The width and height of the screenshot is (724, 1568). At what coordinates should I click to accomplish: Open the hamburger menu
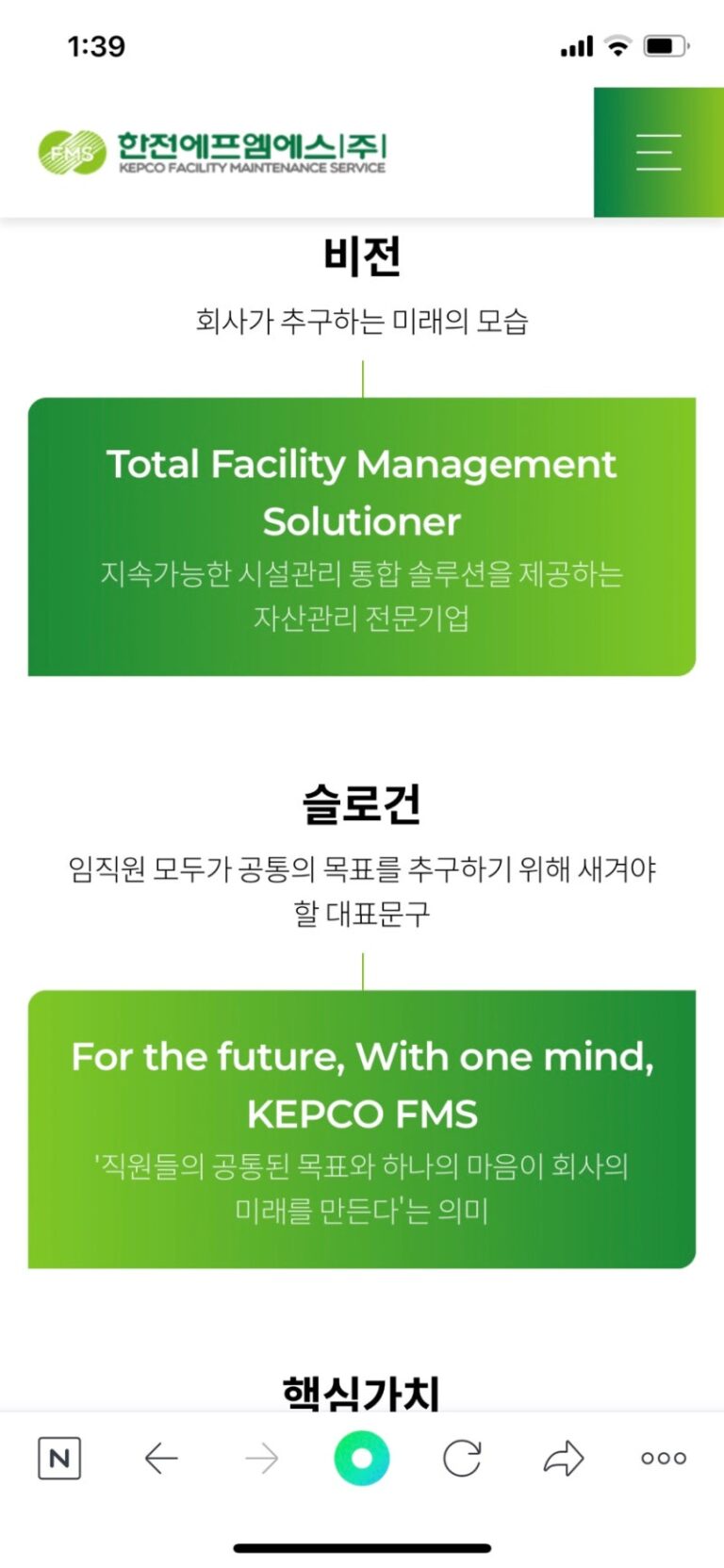click(x=658, y=152)
